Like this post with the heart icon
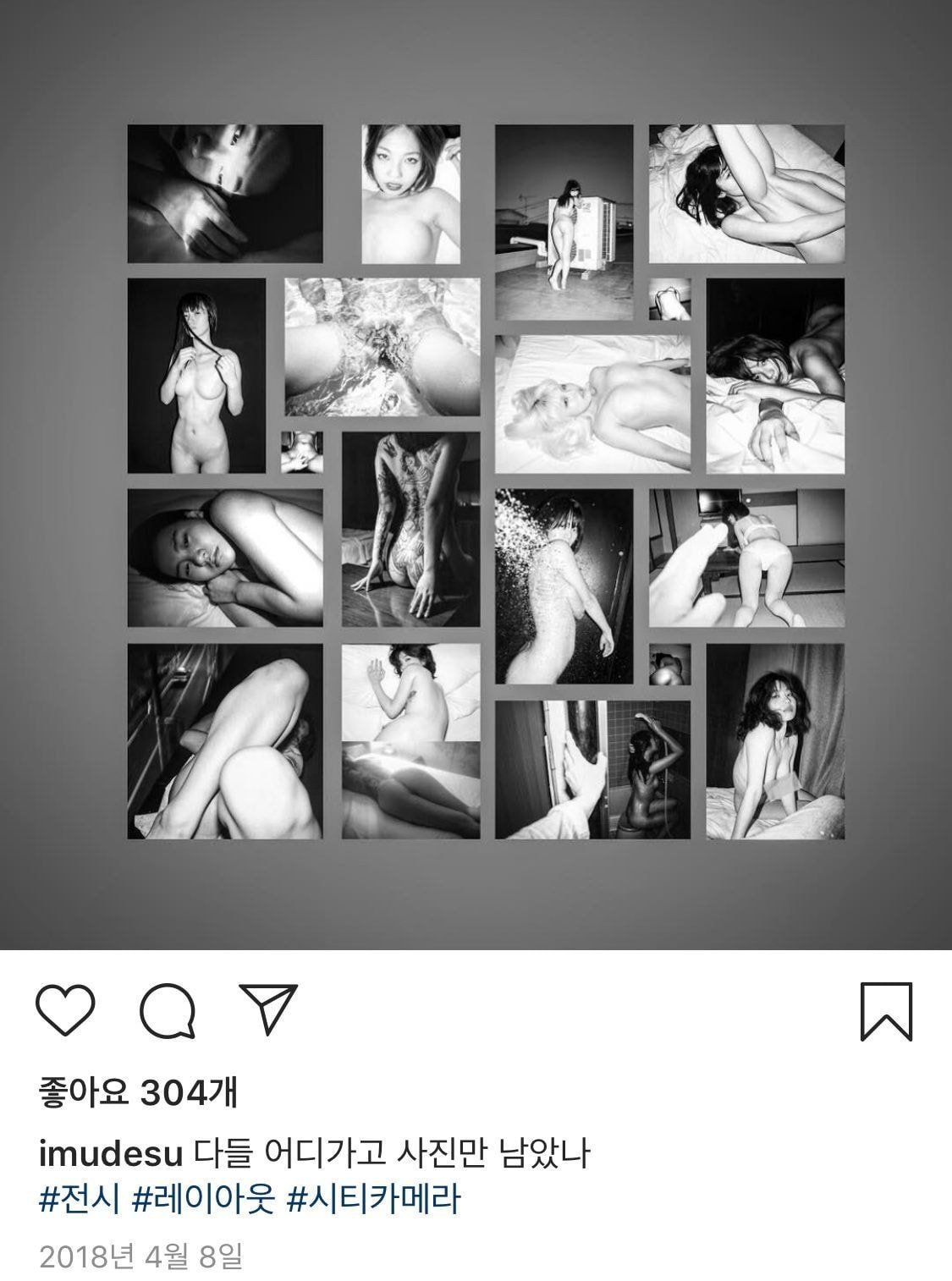The height and width of the screenshot is (1281, 952). (66, 1010)
